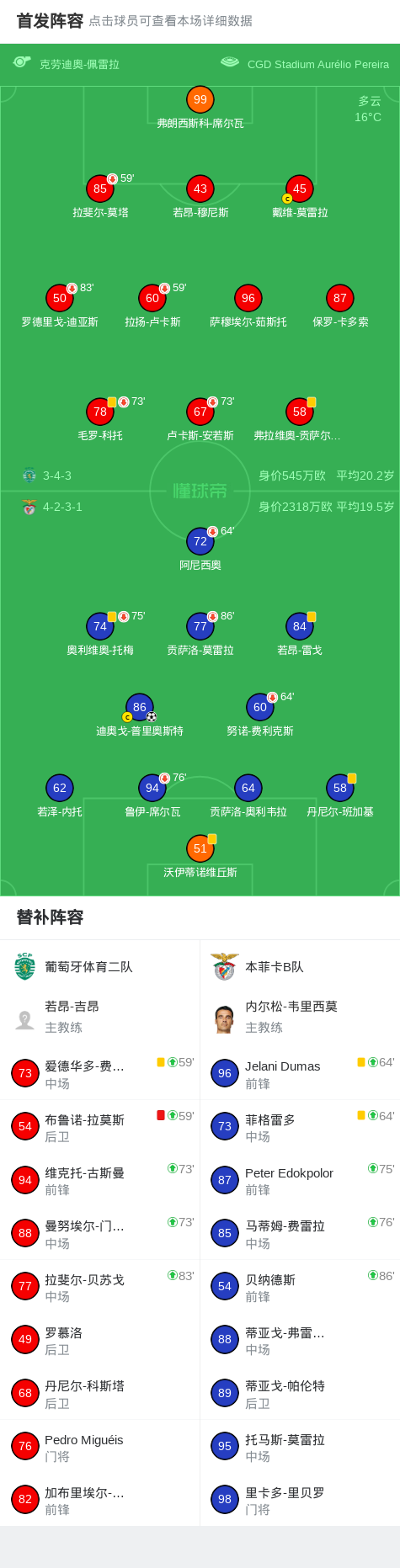Screen dimensions: 400x1568
Task: Open goalkeeper 弗朗西斯科-席尔瓦 match stats
Action: coord(200,108)
